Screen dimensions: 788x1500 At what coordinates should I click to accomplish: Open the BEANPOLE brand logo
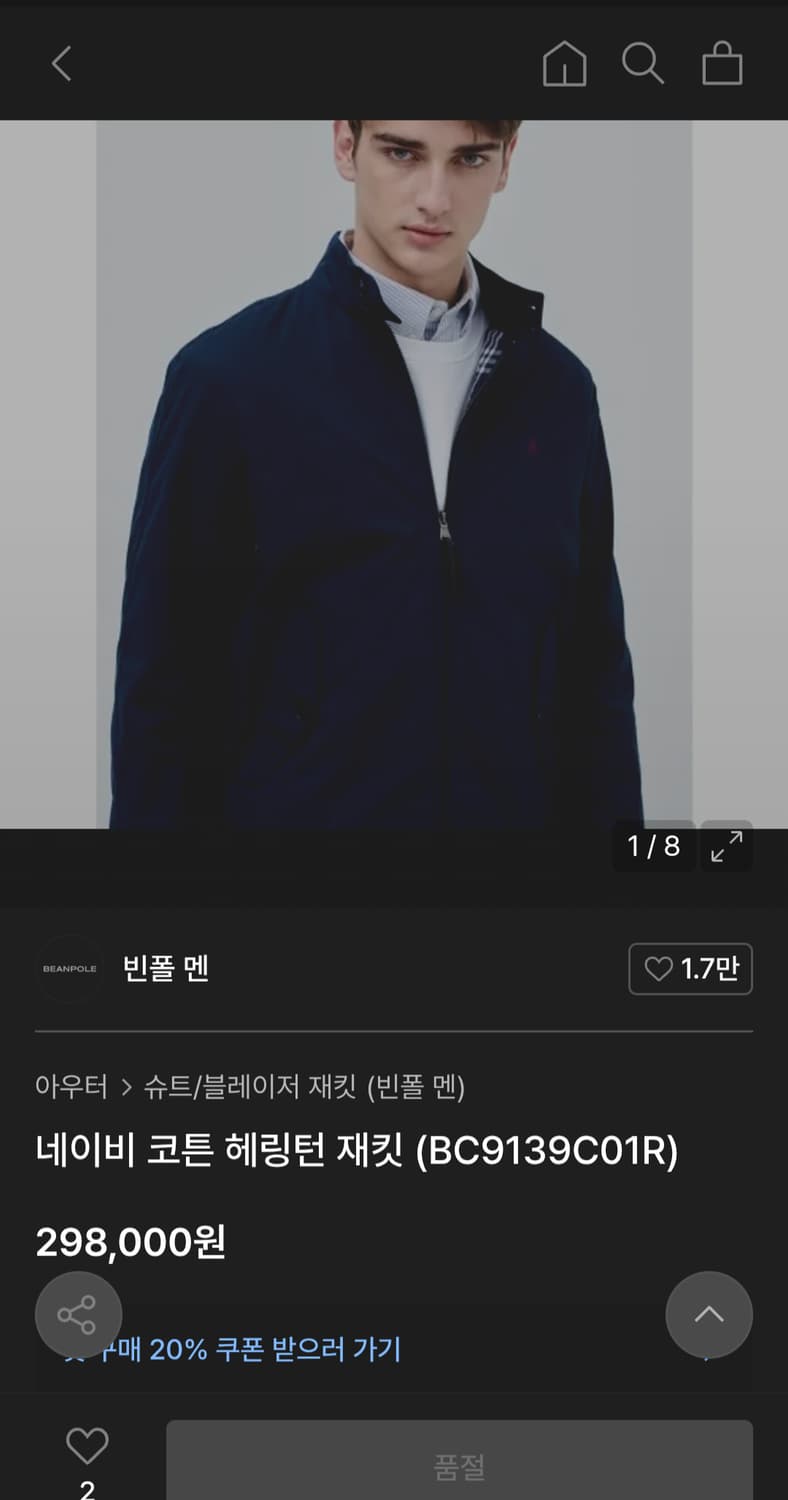pos(70,969)
